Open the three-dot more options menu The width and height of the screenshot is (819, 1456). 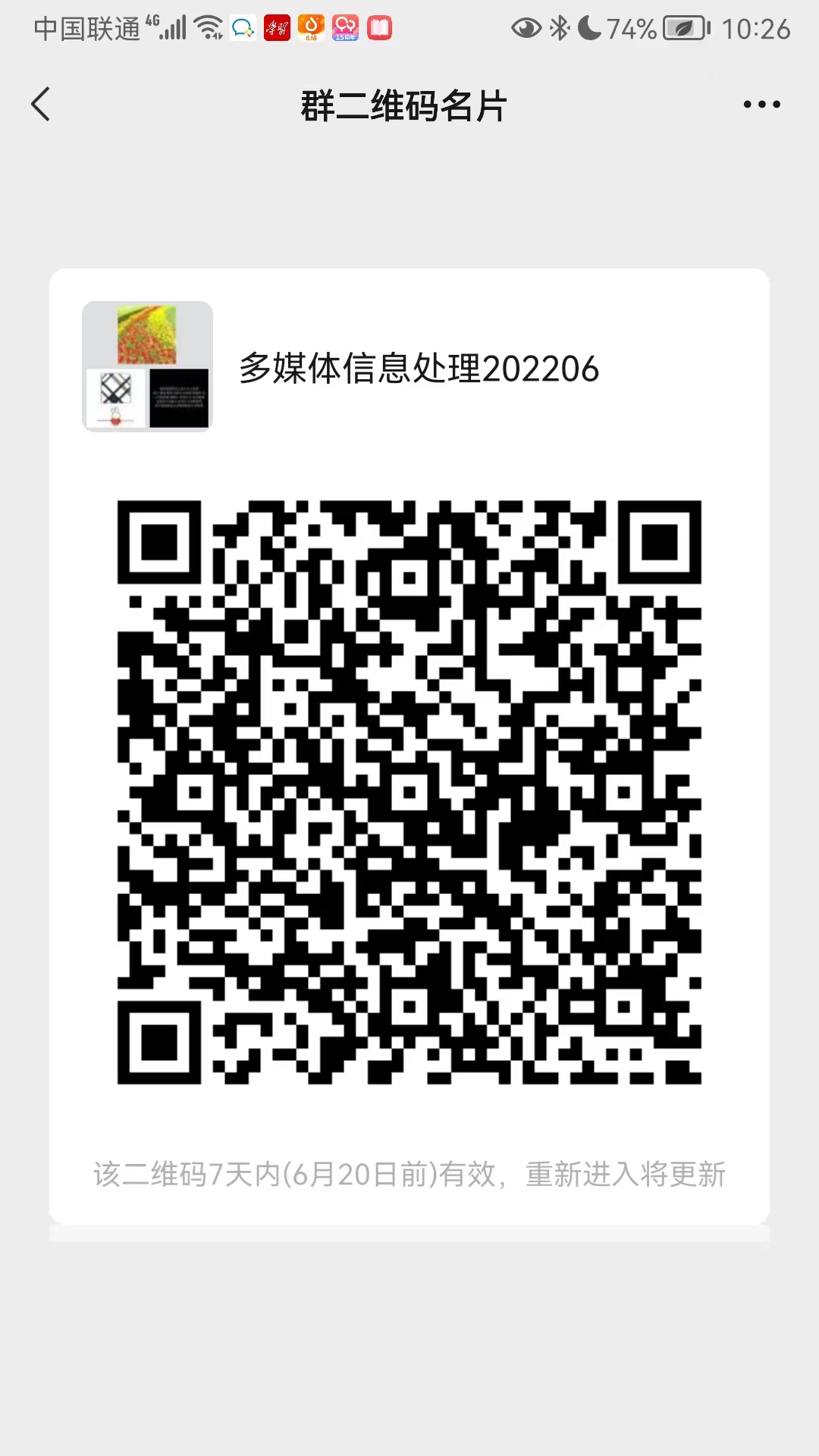(761, 105)
